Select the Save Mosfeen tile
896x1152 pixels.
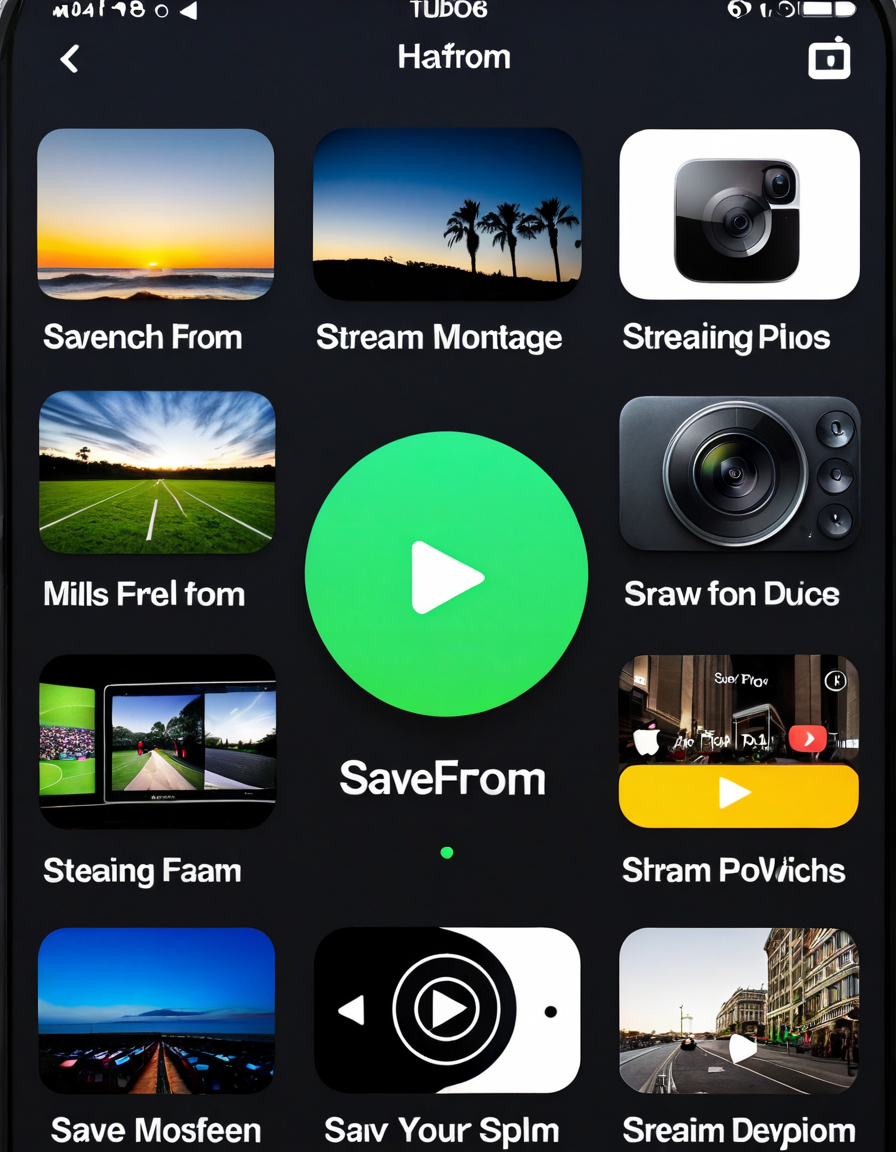tap(156, 1010)
